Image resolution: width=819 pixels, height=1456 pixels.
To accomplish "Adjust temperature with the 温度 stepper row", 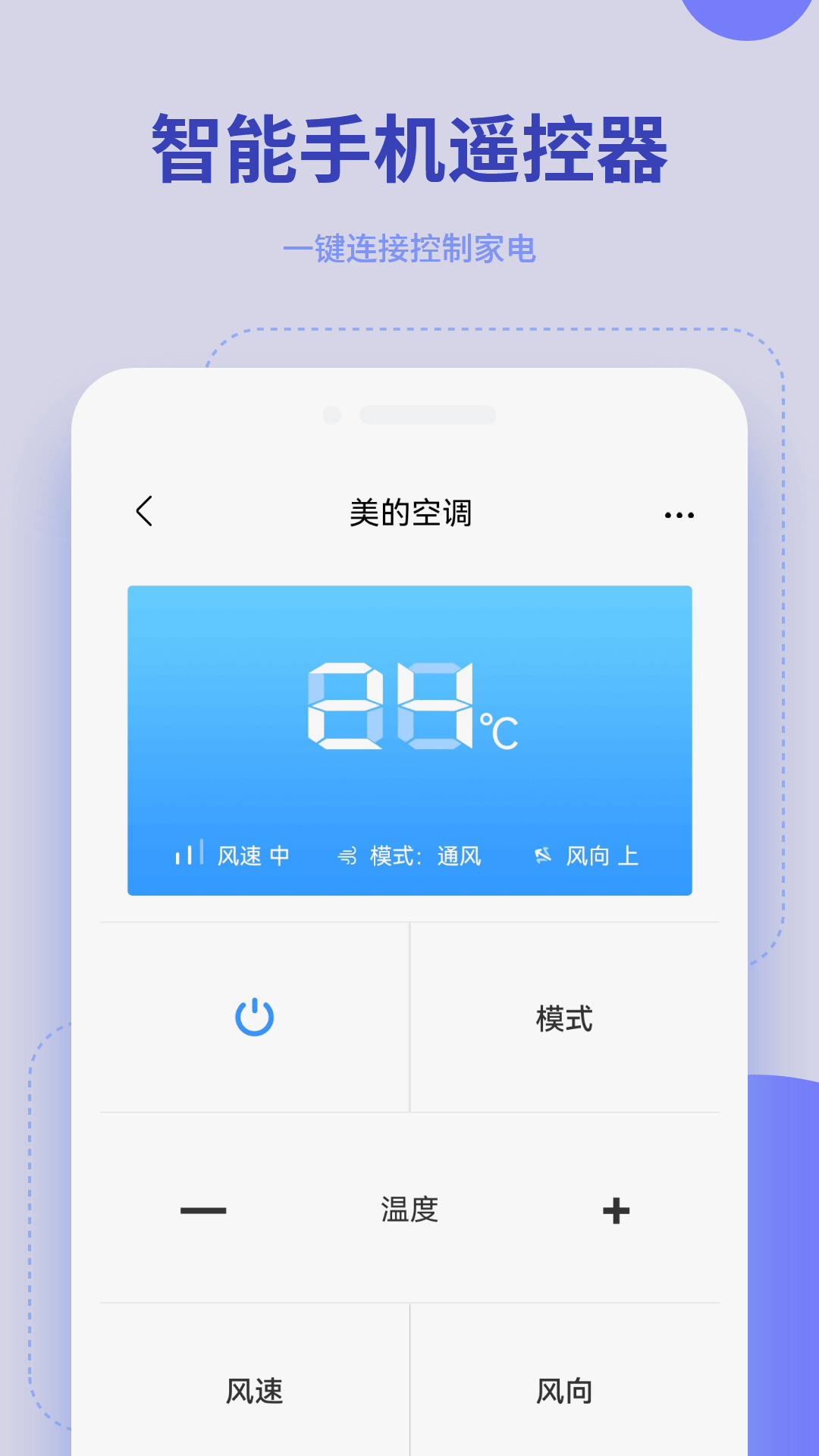I will (x=409, y=1211).
